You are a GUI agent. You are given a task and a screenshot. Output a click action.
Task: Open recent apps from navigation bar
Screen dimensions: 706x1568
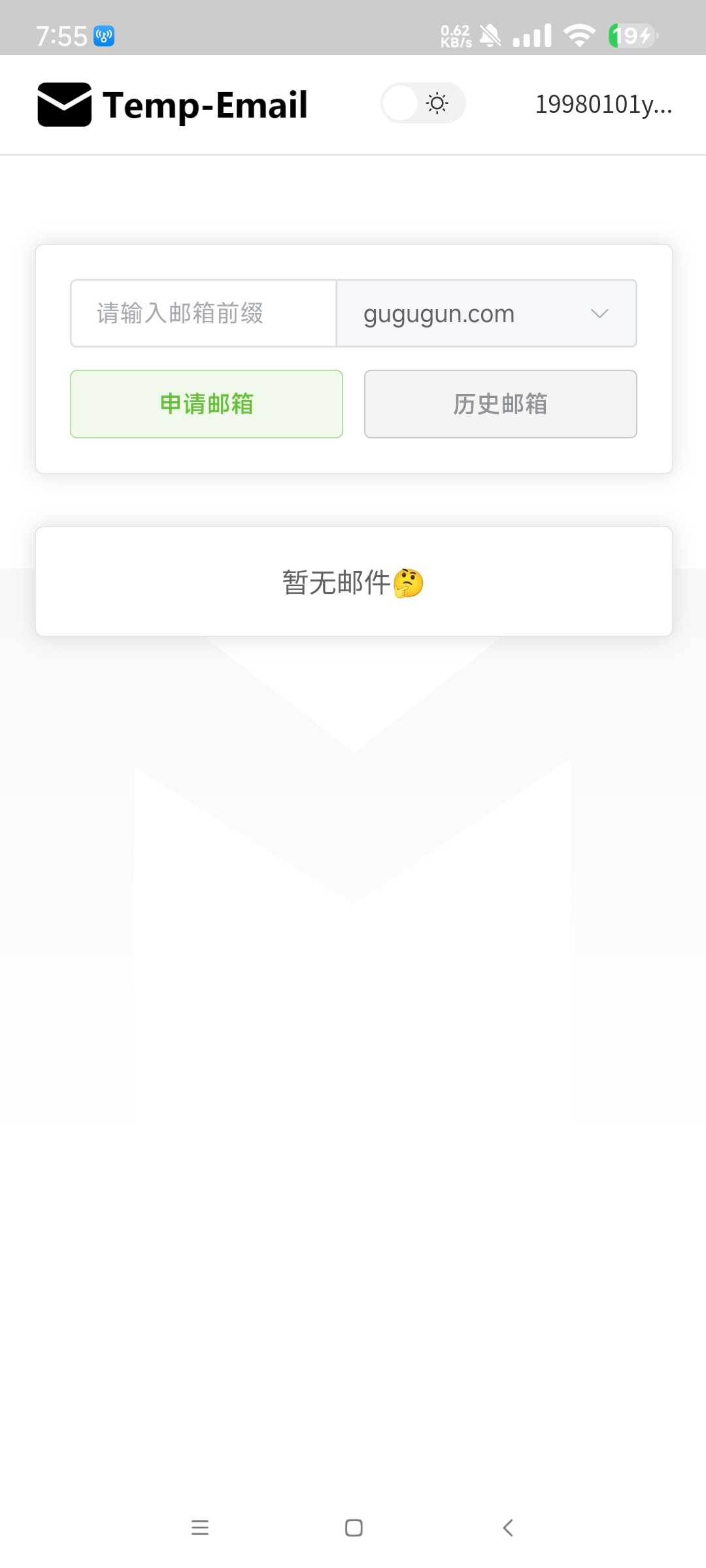pos(200,1527)
